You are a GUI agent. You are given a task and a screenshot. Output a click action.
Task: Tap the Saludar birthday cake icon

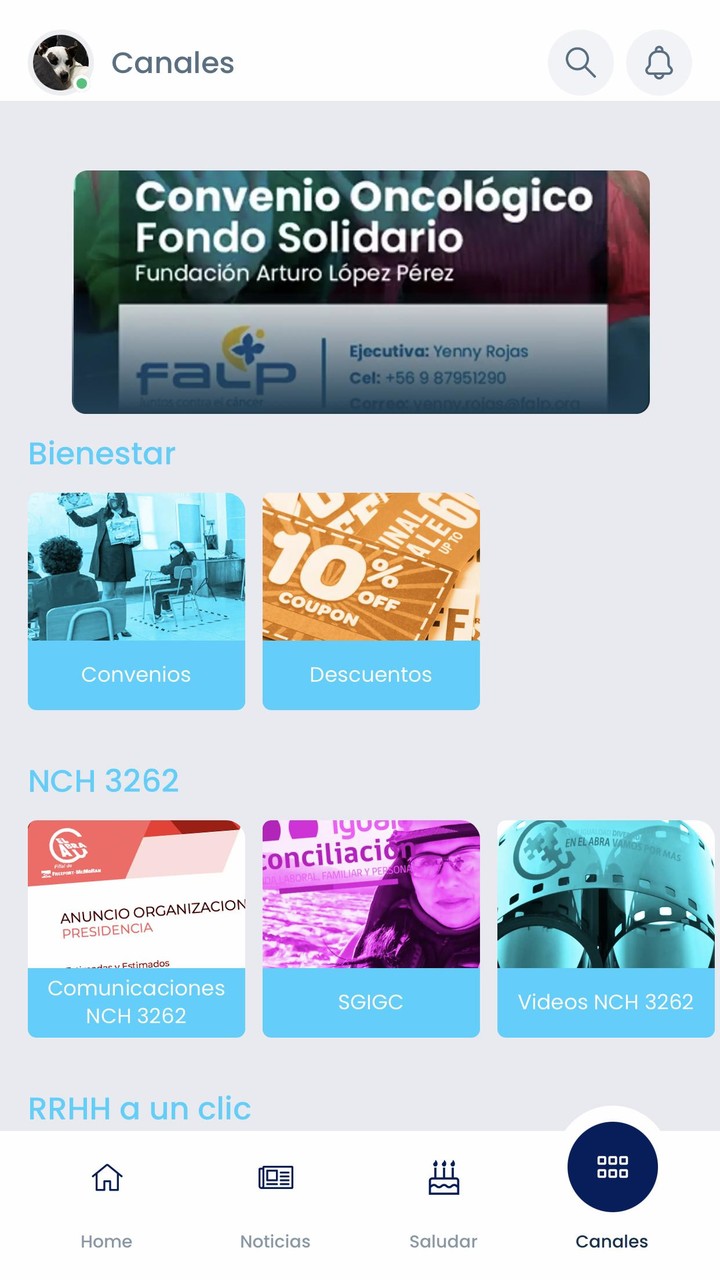(443, 1178)
